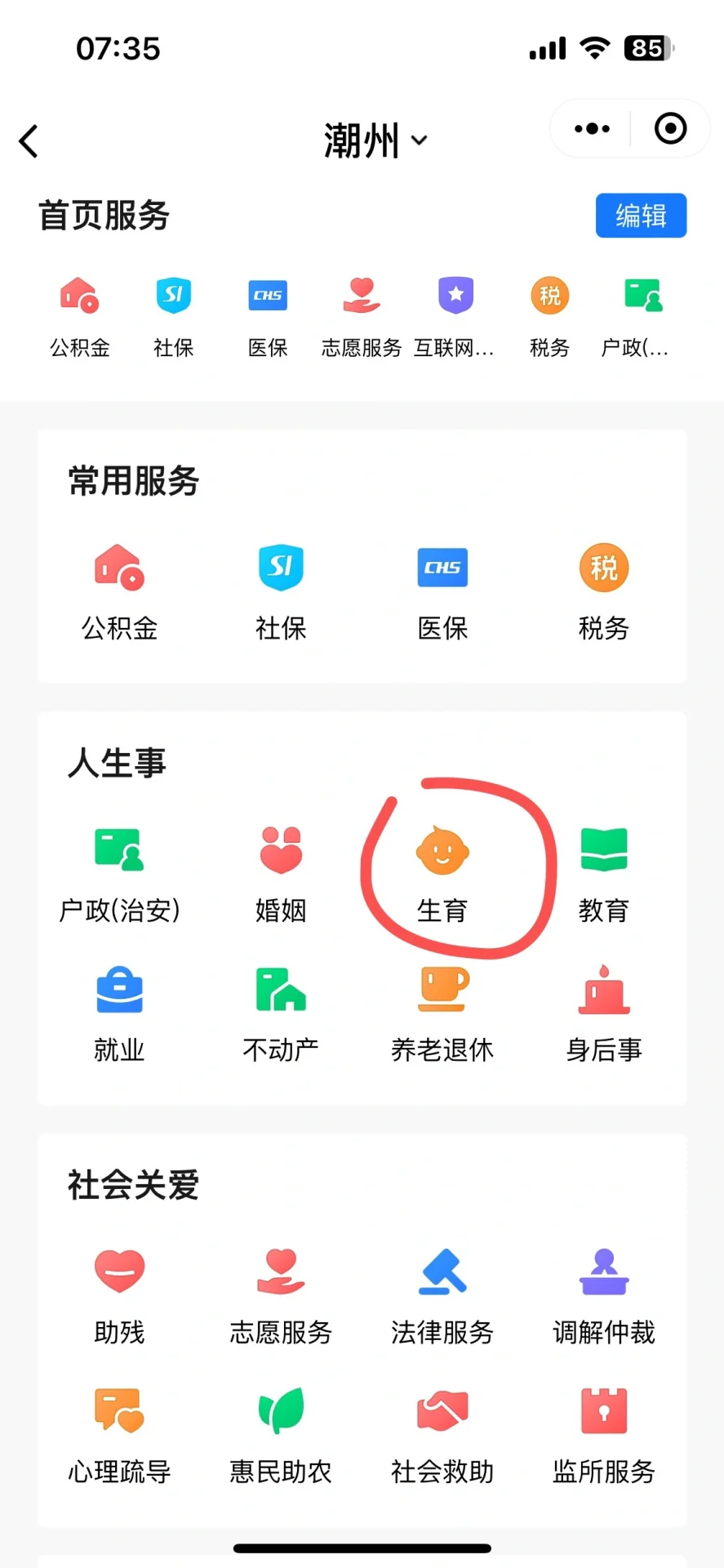Open the 生育 service
The height and width of the screenshot is (1568, 724).
pos(442,874)
